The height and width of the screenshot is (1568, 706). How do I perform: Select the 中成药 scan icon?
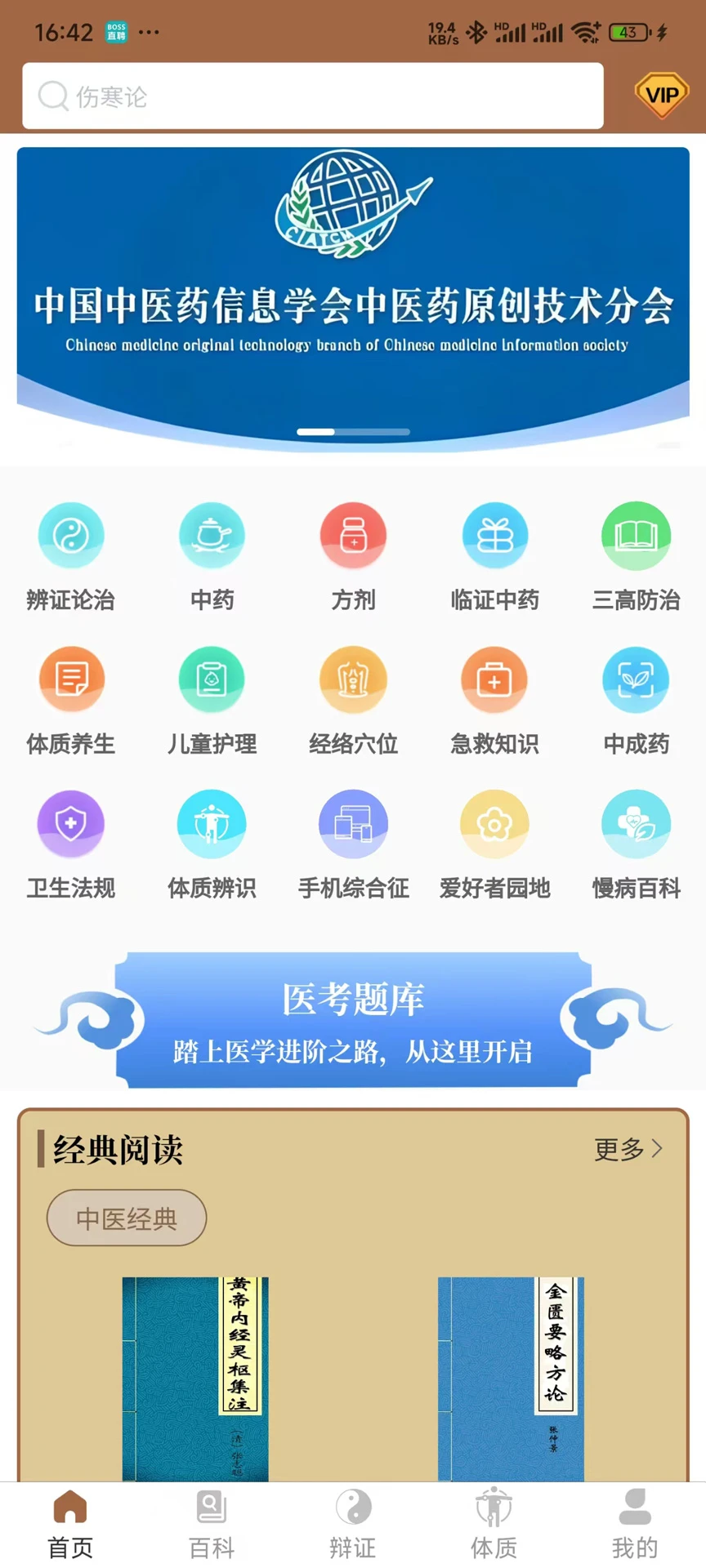636,679
